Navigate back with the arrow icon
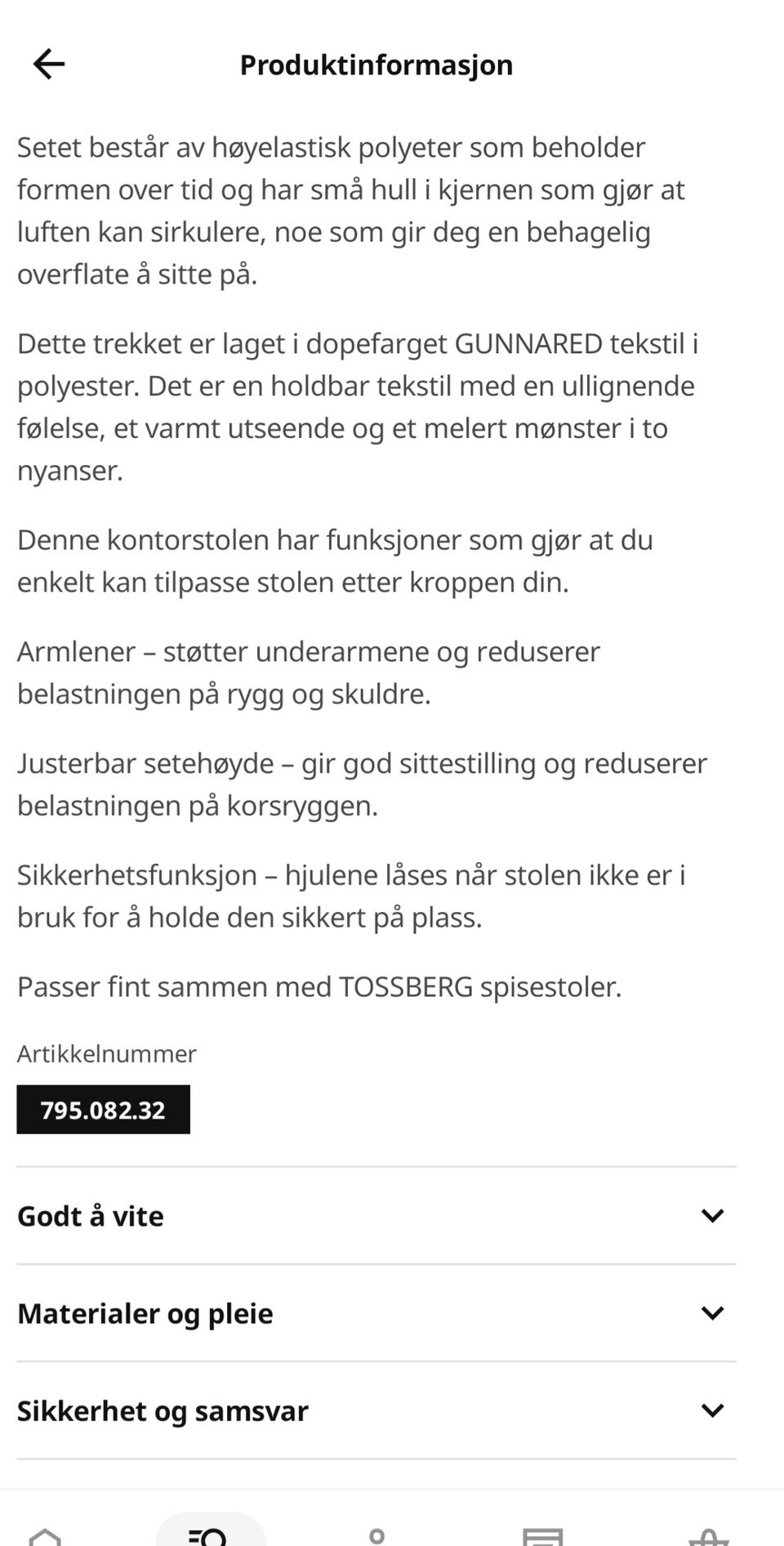Viewport: 784px width, 1546px height. (48, 63)
